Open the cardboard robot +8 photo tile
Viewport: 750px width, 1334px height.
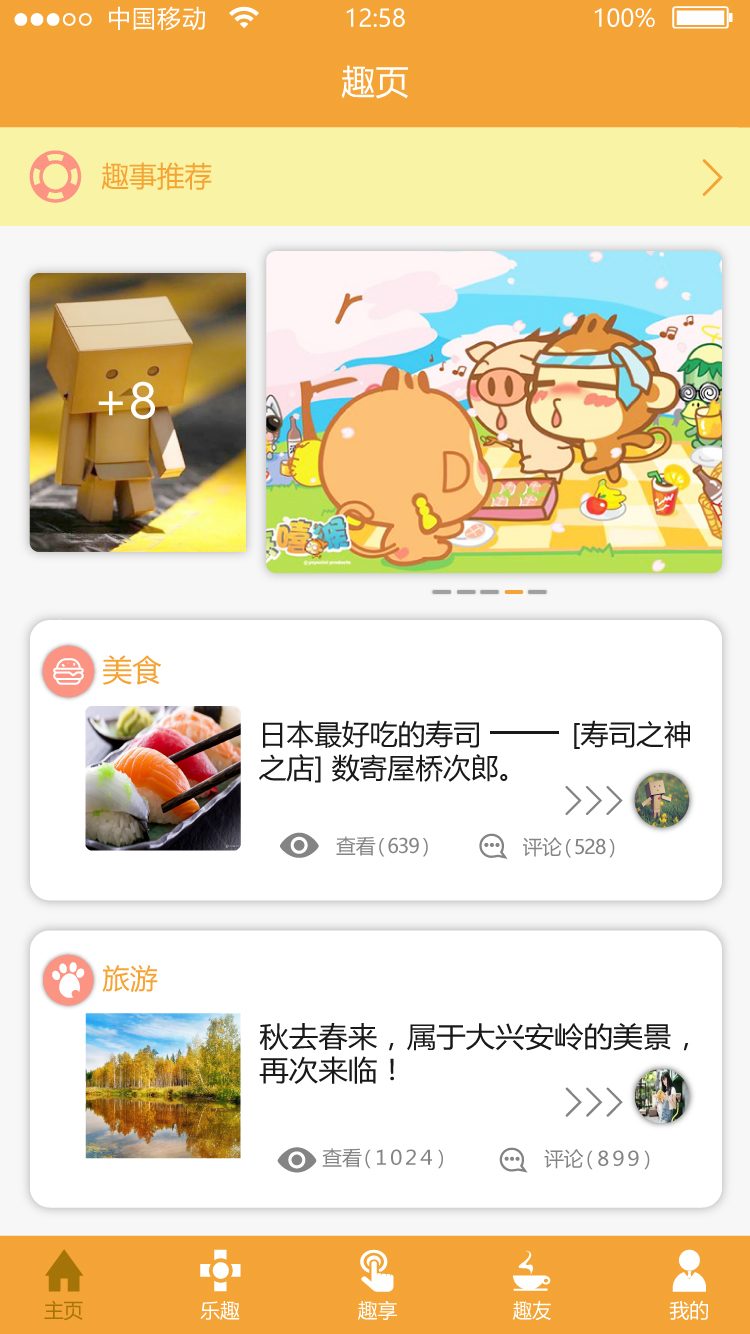point(138,412)
